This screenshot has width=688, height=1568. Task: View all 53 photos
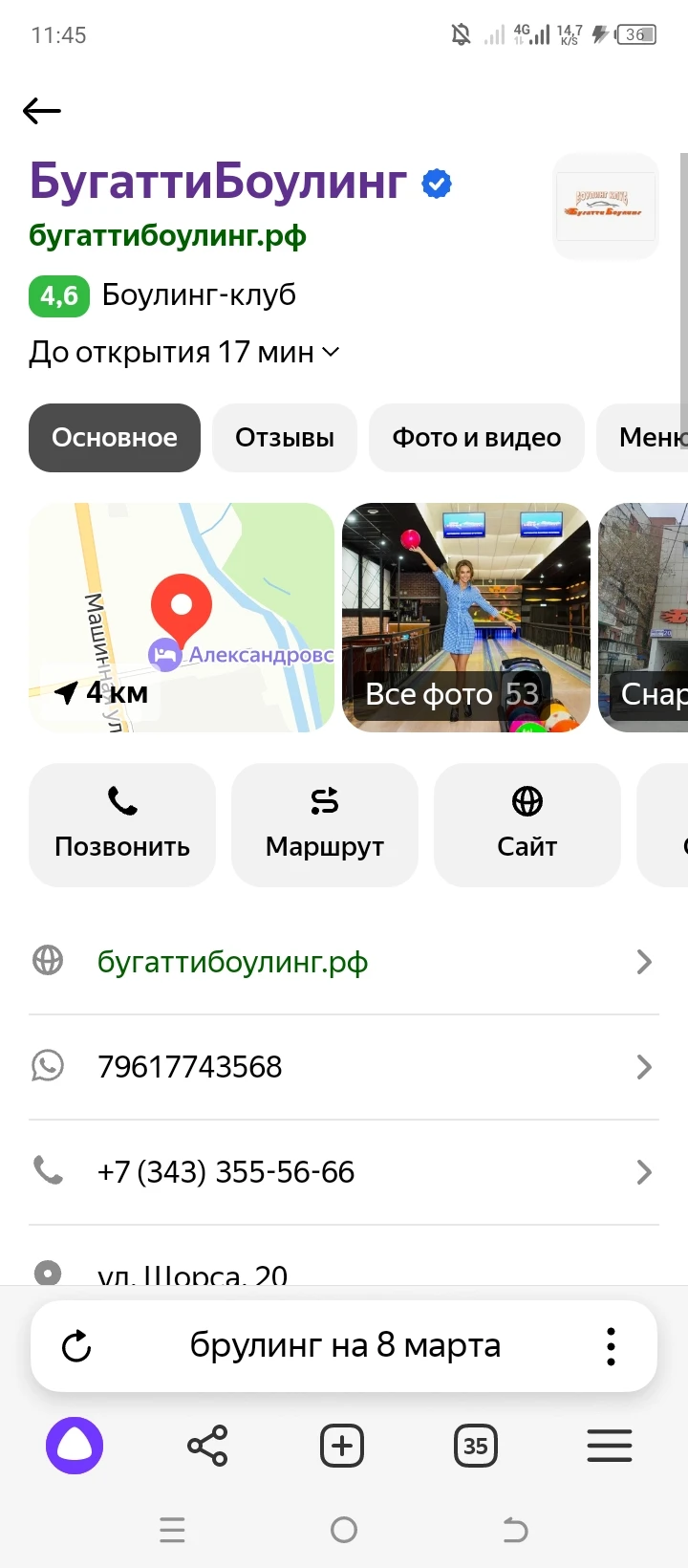[466, 618]
